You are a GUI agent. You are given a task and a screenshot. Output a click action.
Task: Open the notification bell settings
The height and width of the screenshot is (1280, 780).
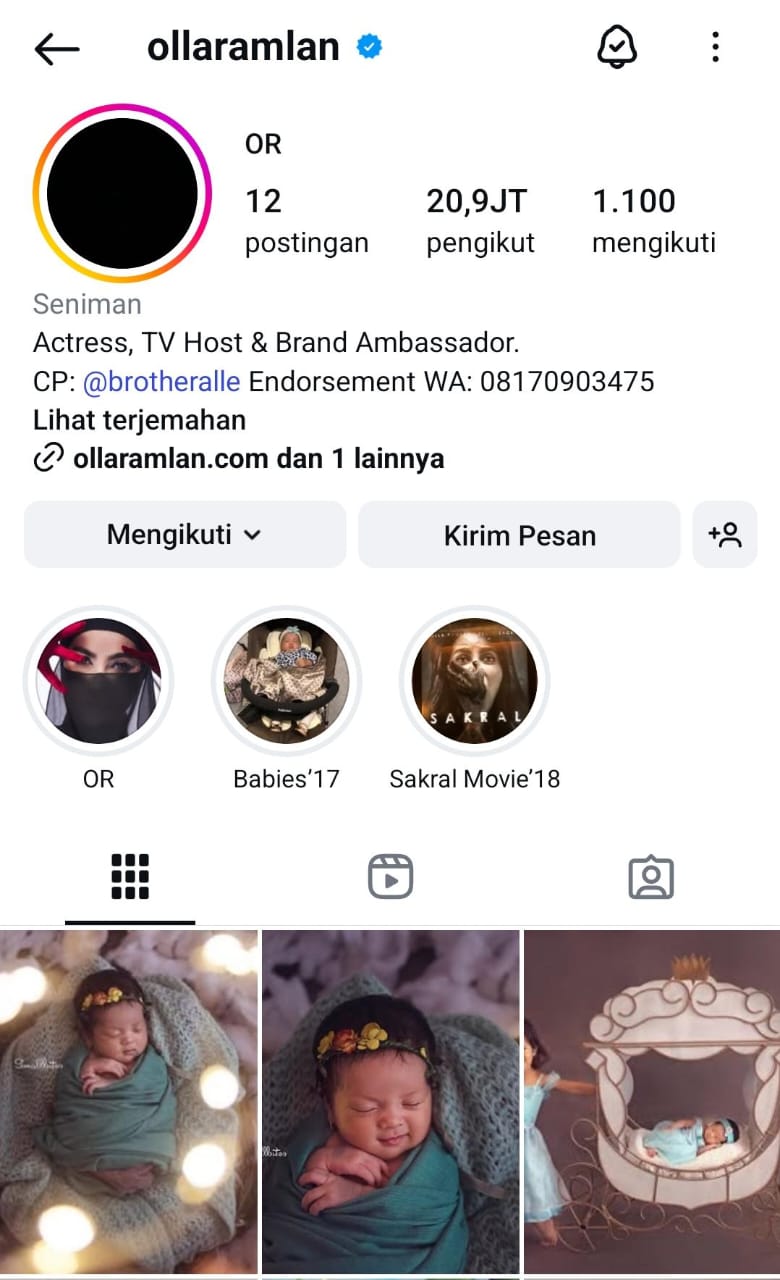tap(617, 47)
